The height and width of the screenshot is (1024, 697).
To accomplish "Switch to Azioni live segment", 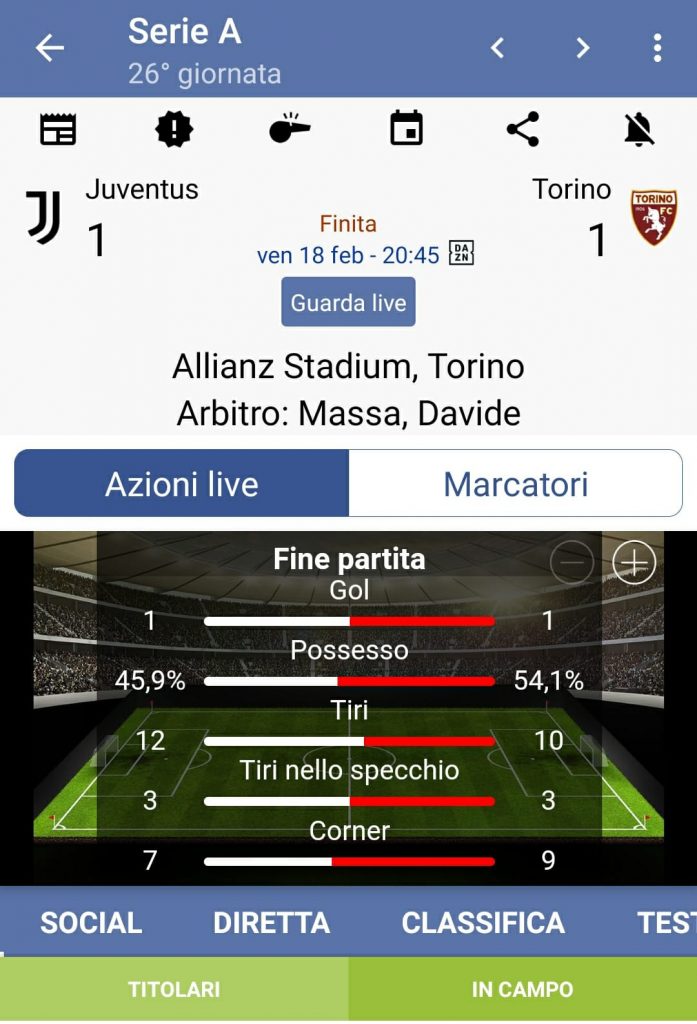I will [181, 484].
